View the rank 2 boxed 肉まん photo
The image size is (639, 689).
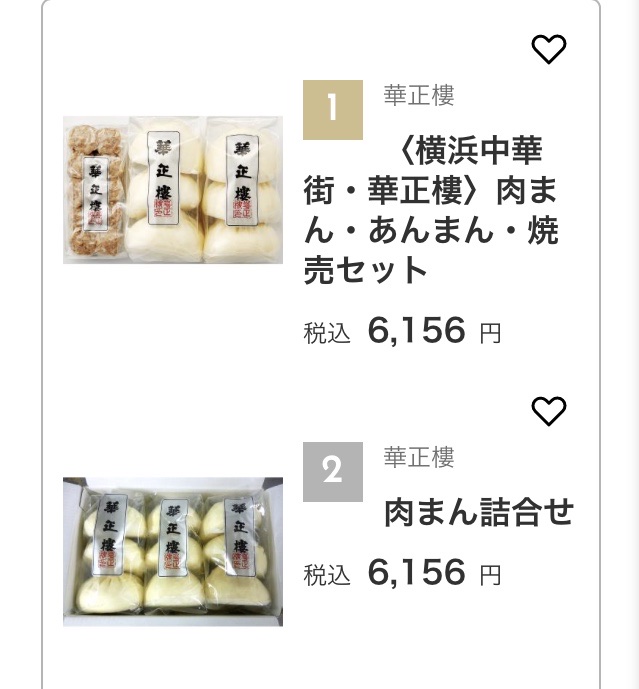tap(173, 551)
